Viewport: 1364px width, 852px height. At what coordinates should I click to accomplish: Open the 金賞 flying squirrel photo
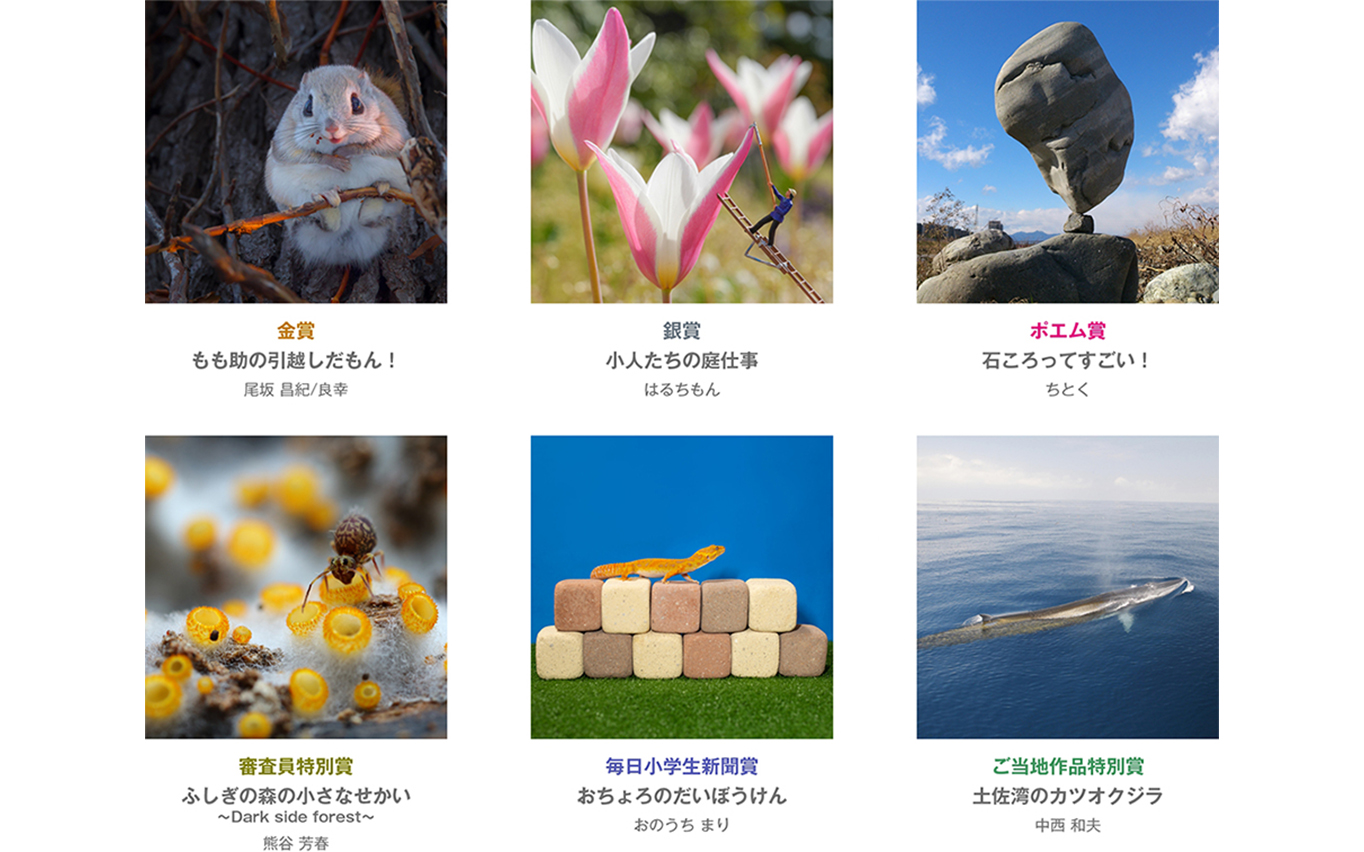click(x=296, y=151)
